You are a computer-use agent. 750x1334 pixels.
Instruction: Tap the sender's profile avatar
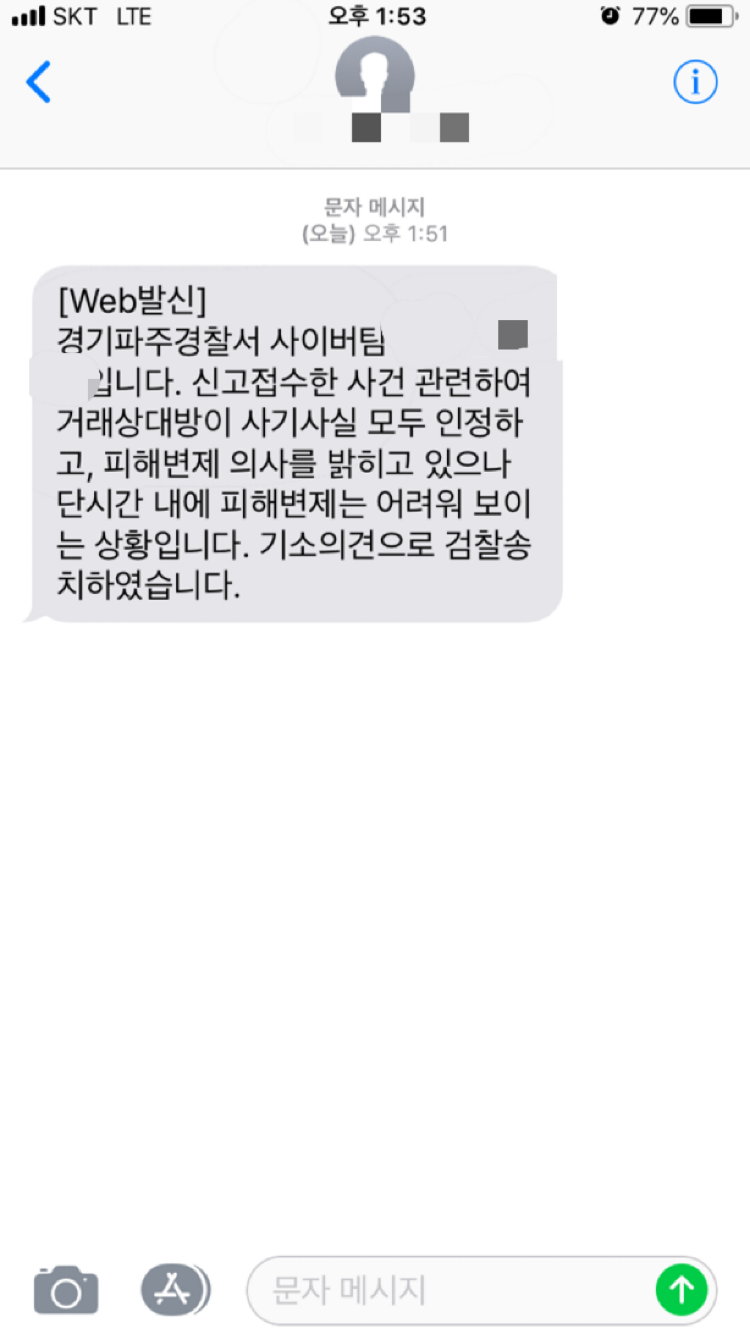(374, 74)
